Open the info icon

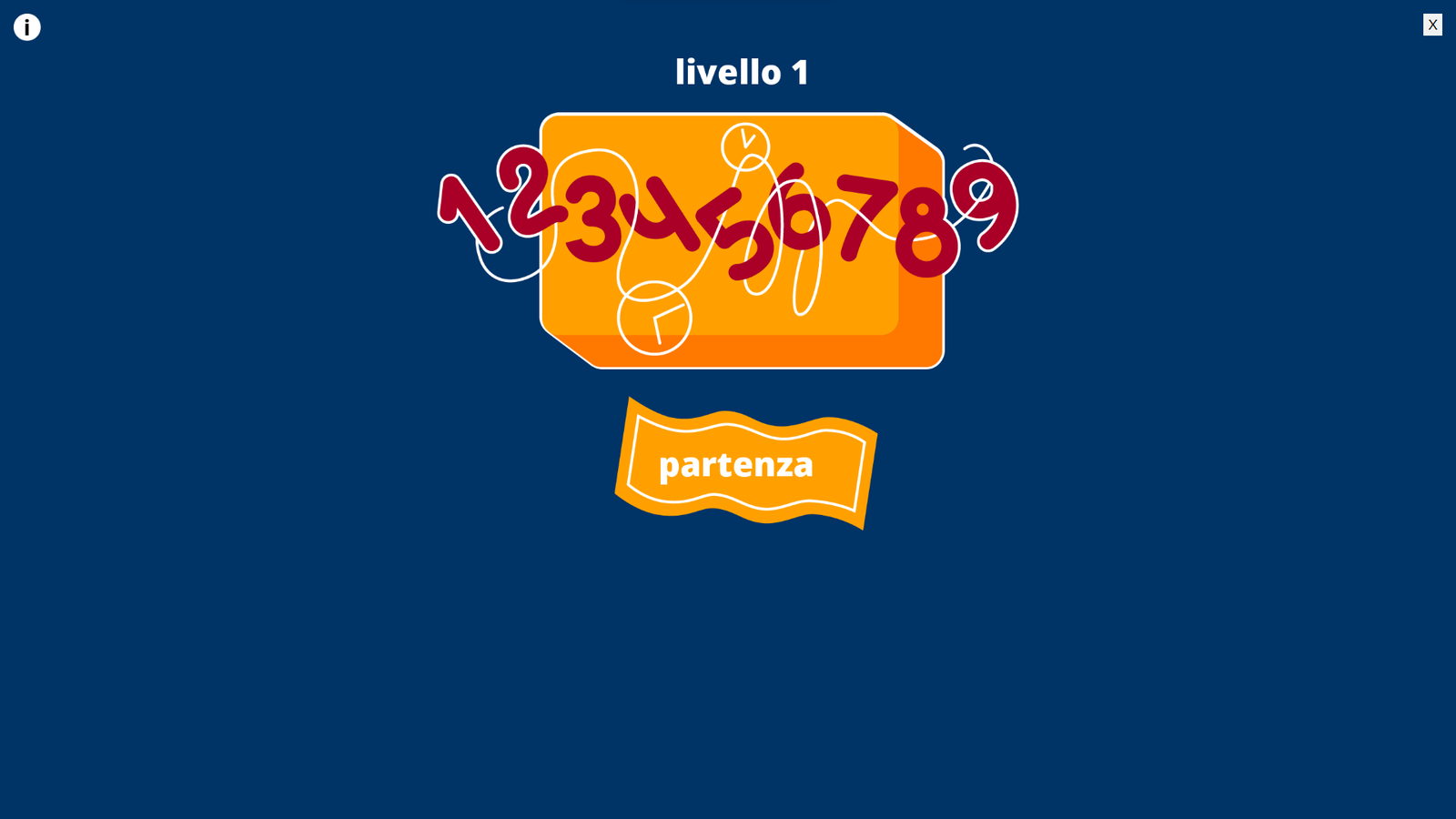(x=26, y=27)
